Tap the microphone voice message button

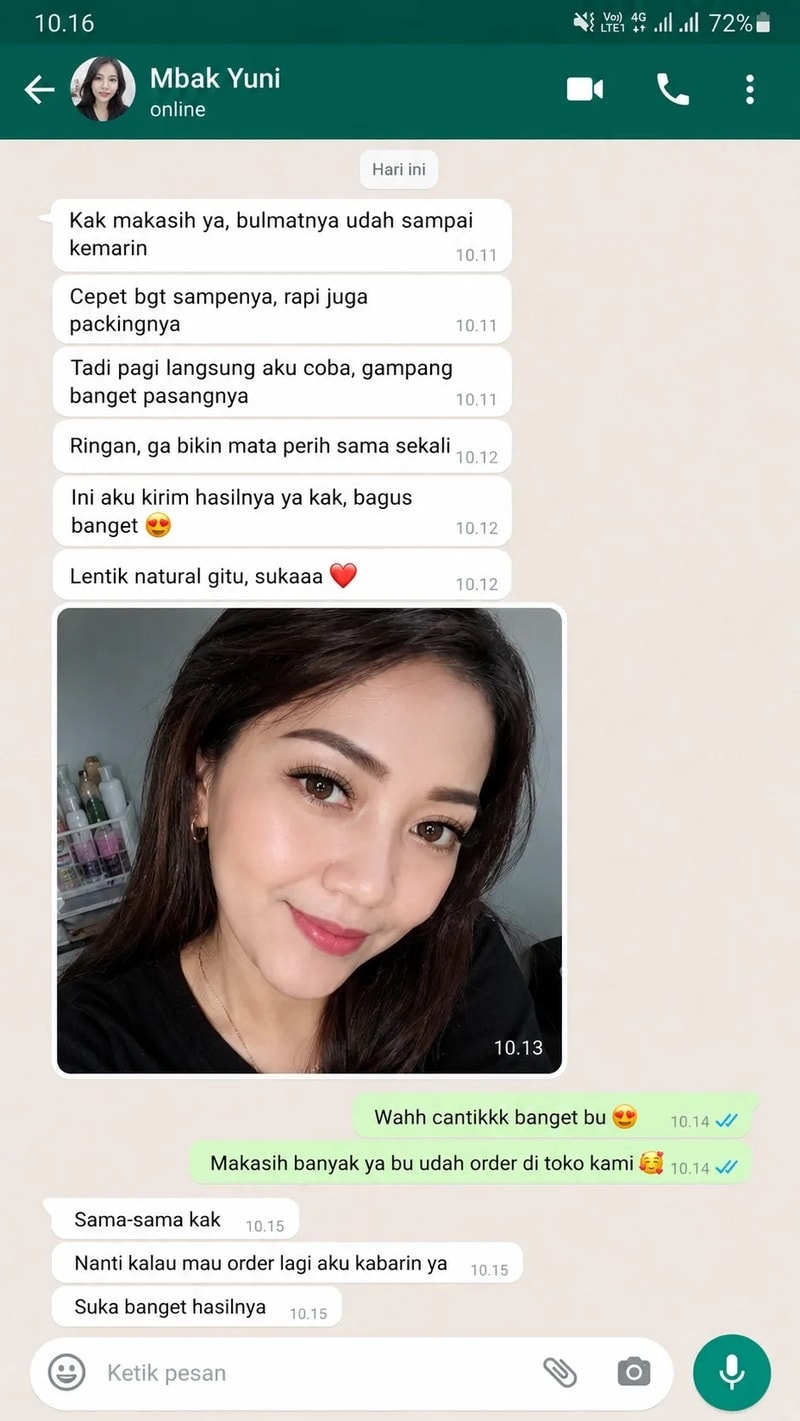point(732,1373)
